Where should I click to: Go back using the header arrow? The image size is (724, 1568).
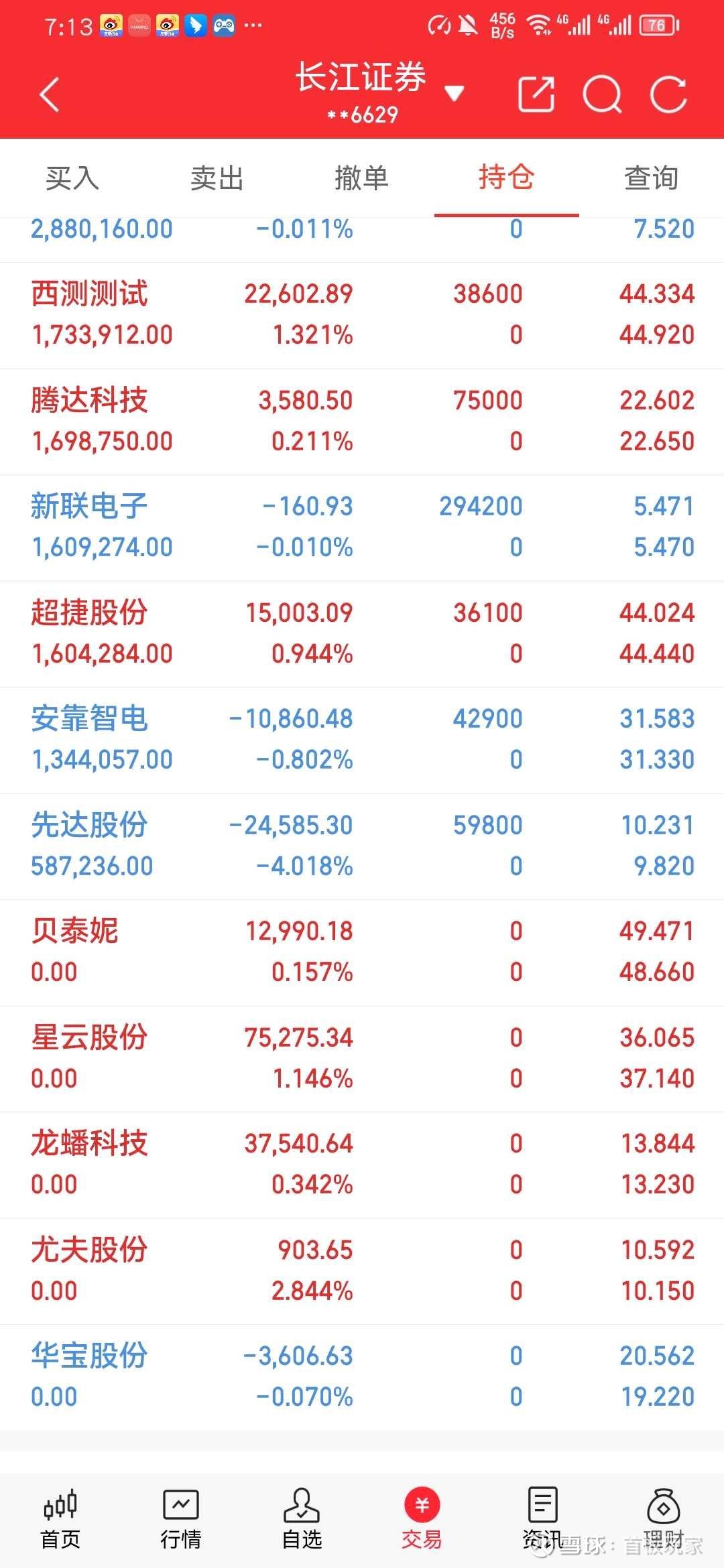coord(50,94)
